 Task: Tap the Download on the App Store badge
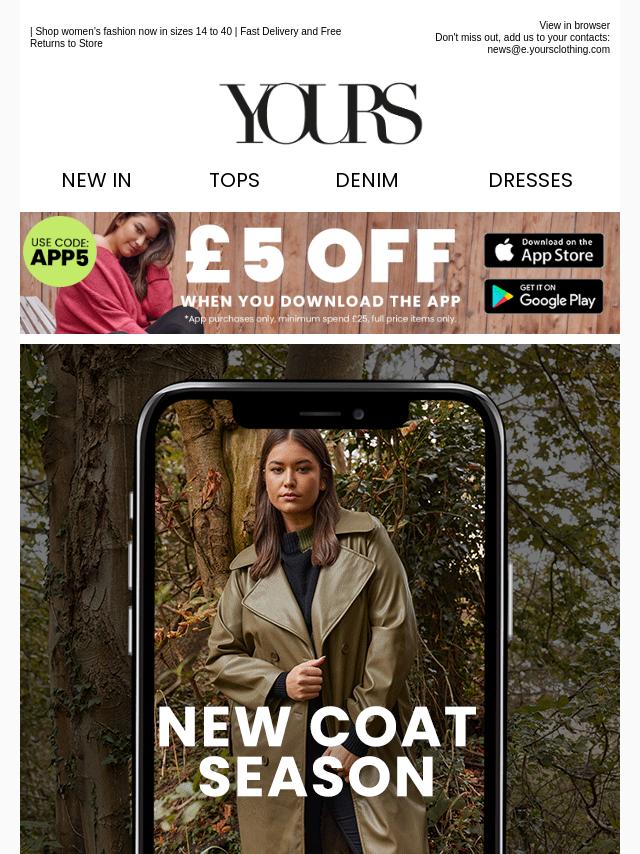pyautogui.click(x=544, y=250)
